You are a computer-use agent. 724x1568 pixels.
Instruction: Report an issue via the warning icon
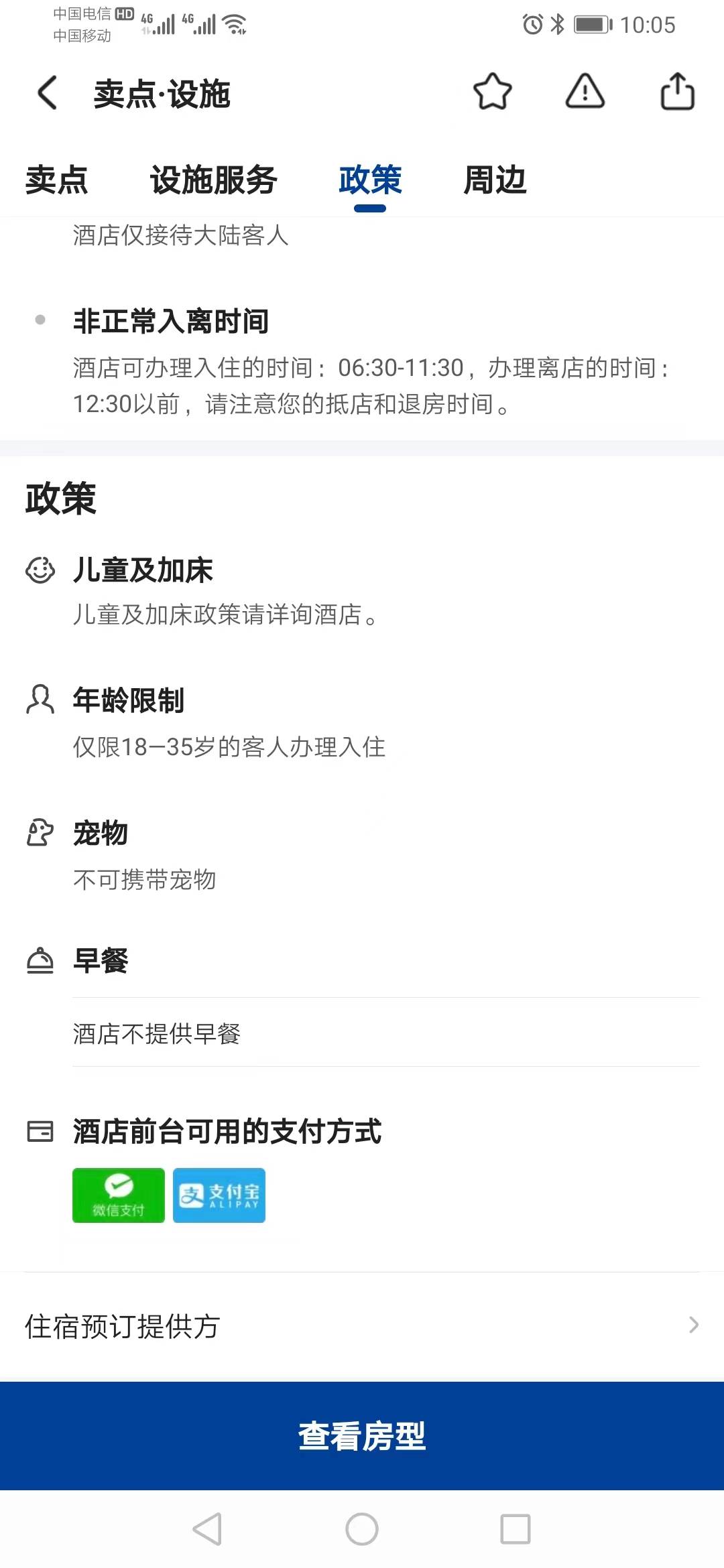click(x=585, y=91)
